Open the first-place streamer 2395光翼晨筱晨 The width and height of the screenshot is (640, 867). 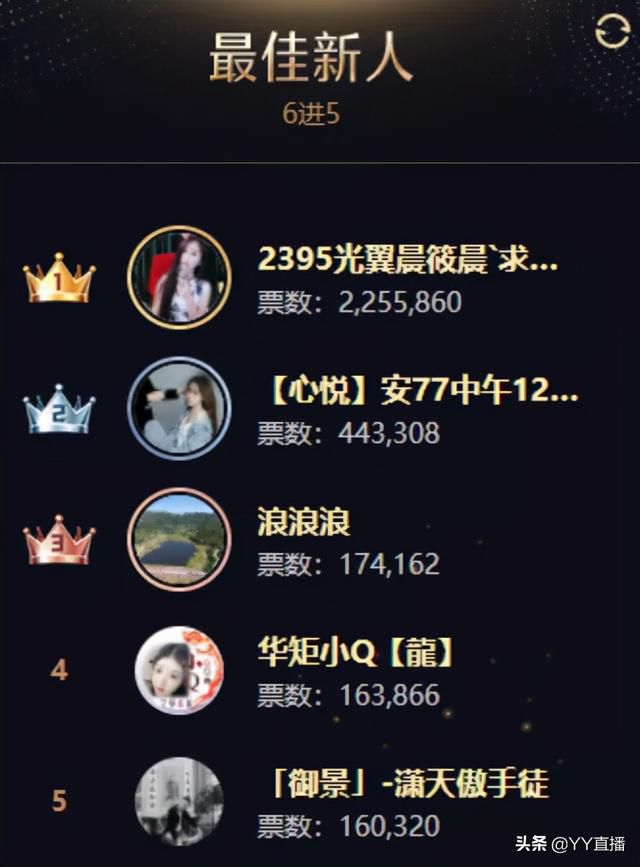point(408,259)
